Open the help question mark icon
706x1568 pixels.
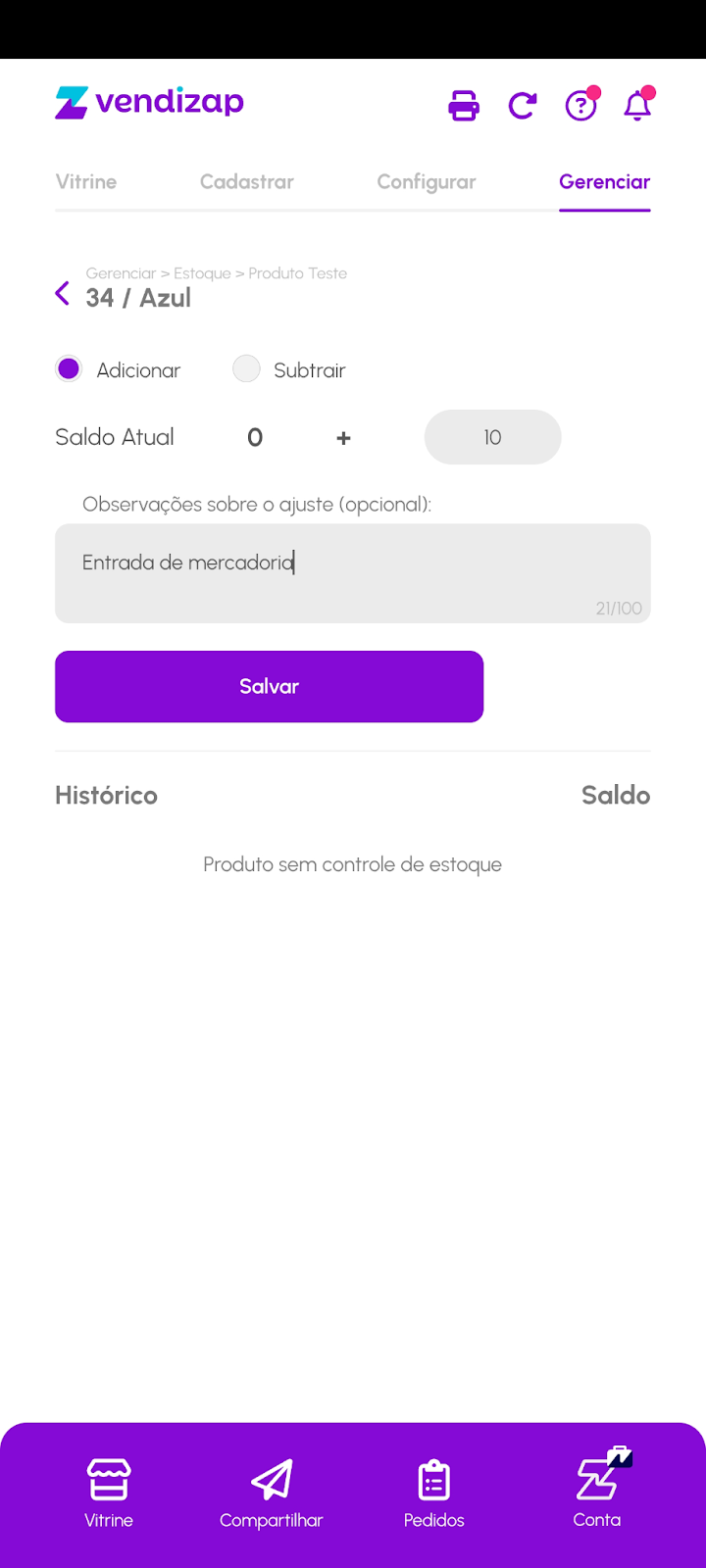click(580, 105)
